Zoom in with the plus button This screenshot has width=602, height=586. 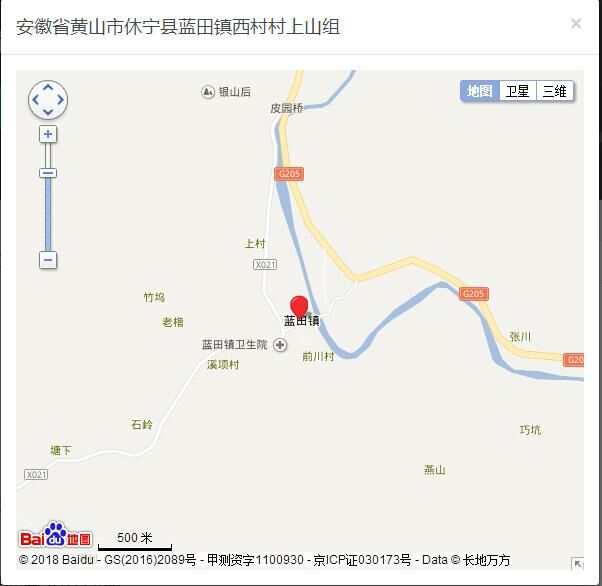tap(47, 134)
